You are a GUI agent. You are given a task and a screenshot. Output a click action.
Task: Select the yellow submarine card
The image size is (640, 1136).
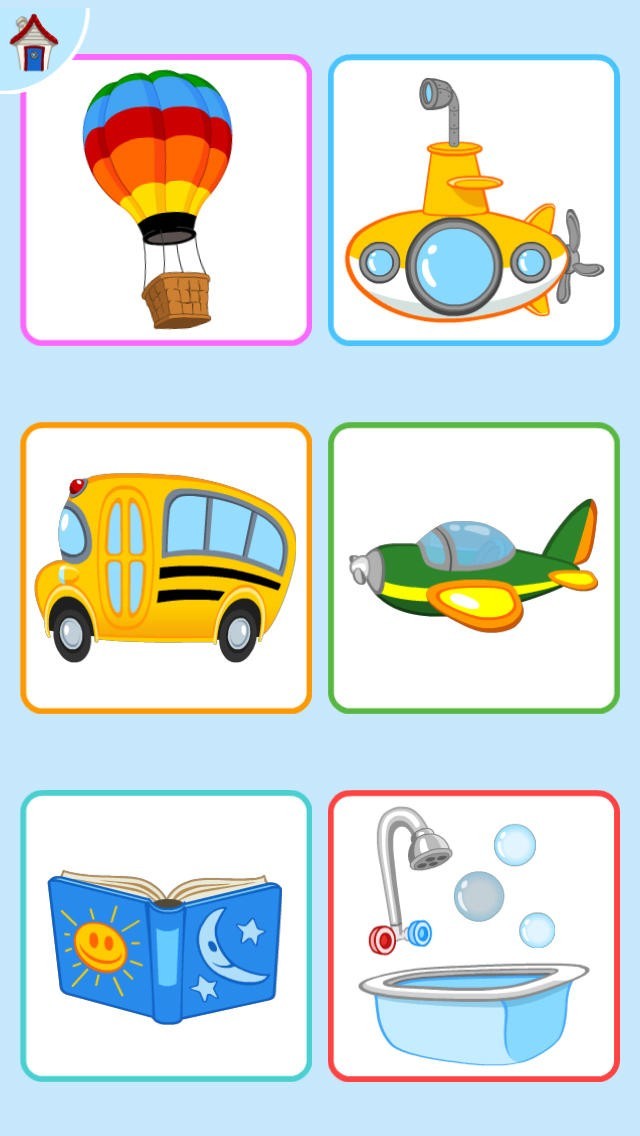coord(474,200)
